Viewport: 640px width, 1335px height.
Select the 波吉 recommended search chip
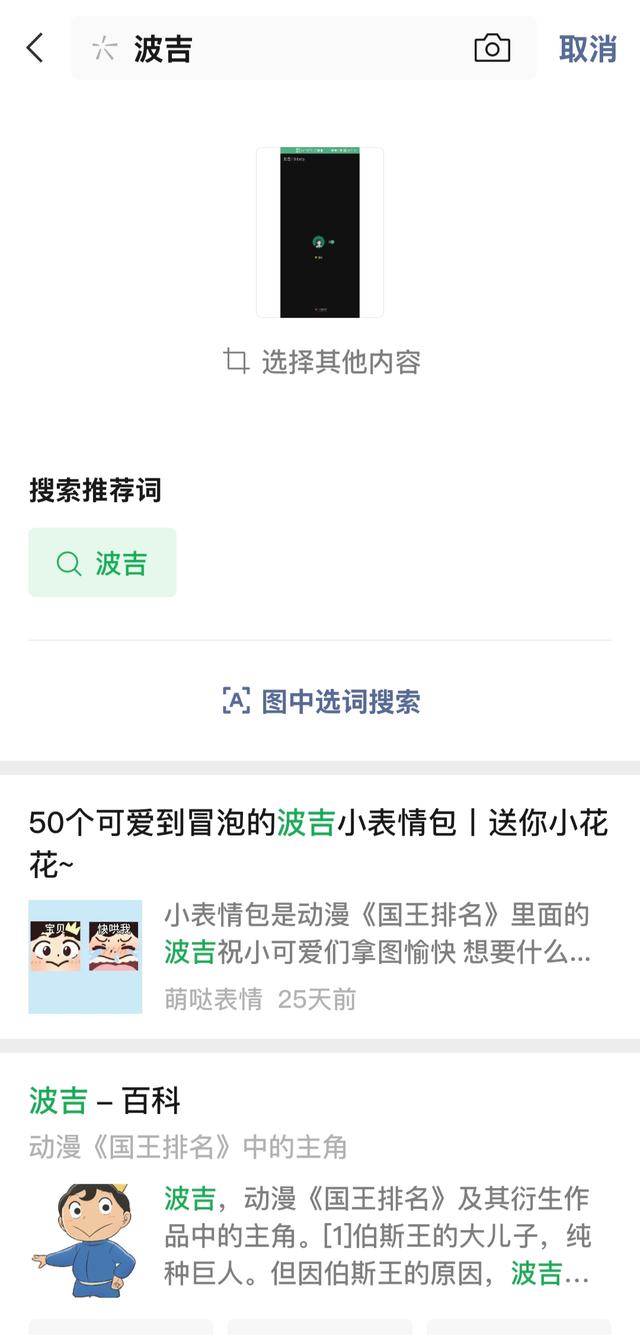click(103, 563)
